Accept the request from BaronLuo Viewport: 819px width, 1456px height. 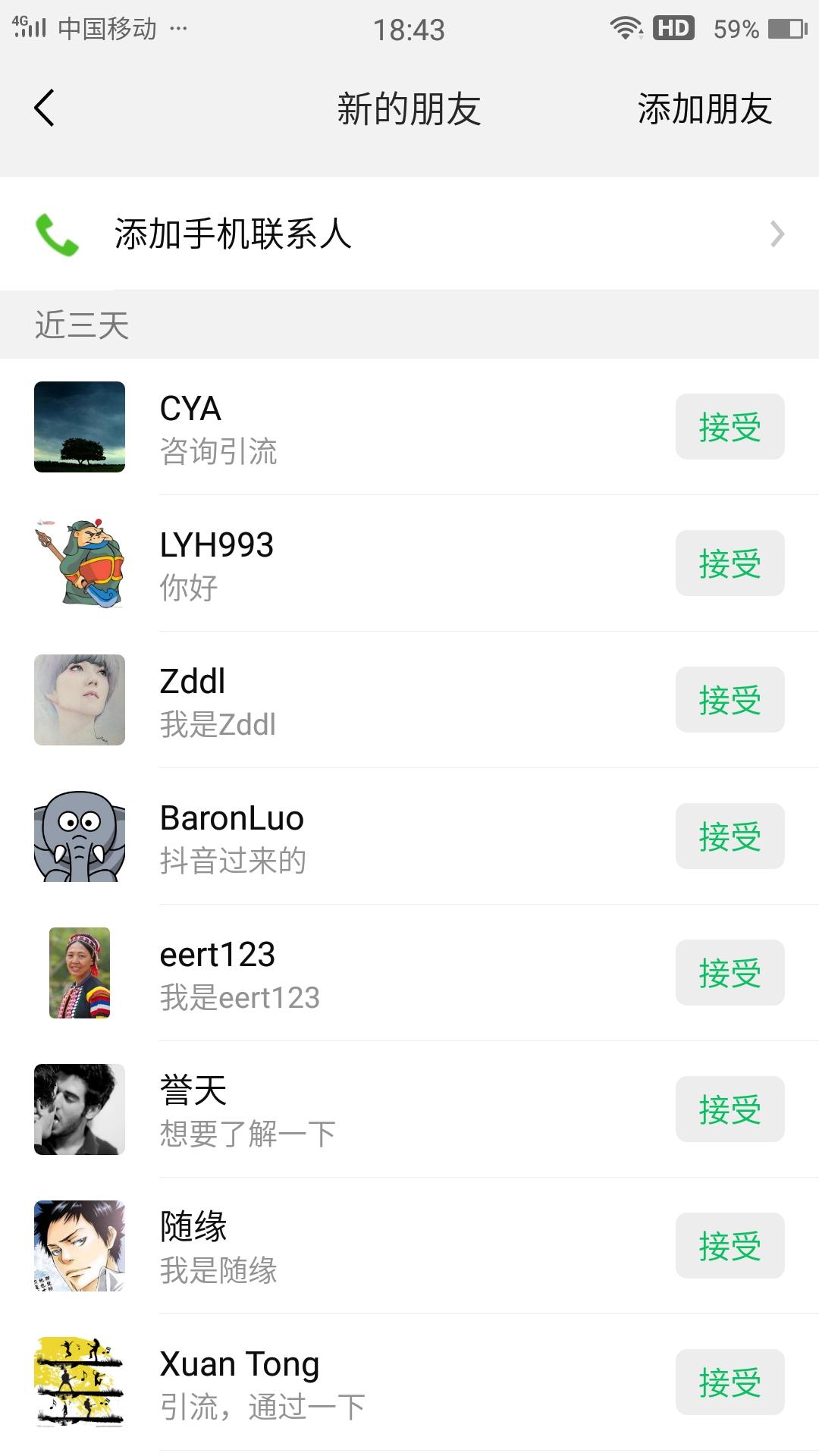point(730,836)
